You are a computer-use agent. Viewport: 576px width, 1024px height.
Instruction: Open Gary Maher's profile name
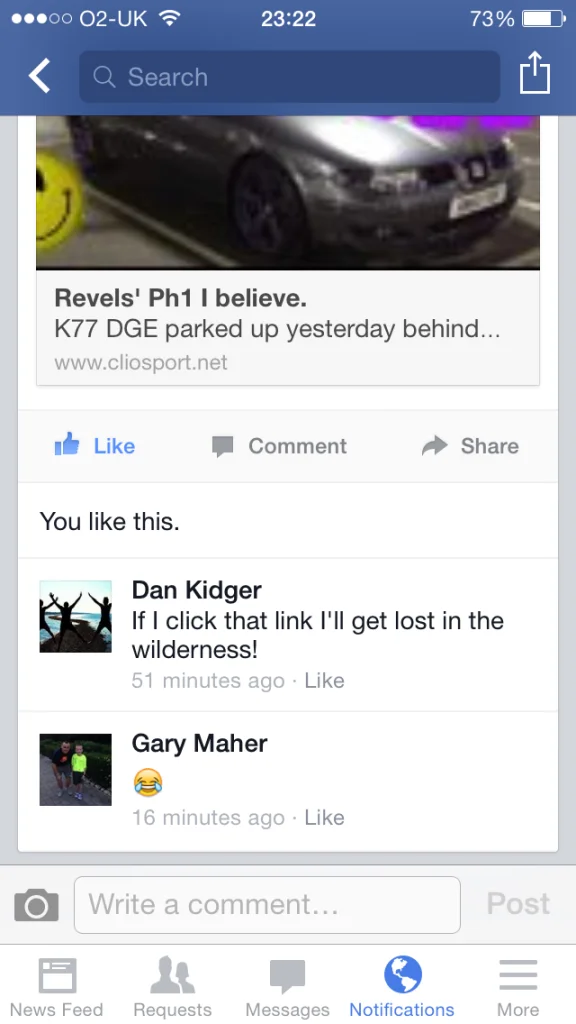click(199, 743)
